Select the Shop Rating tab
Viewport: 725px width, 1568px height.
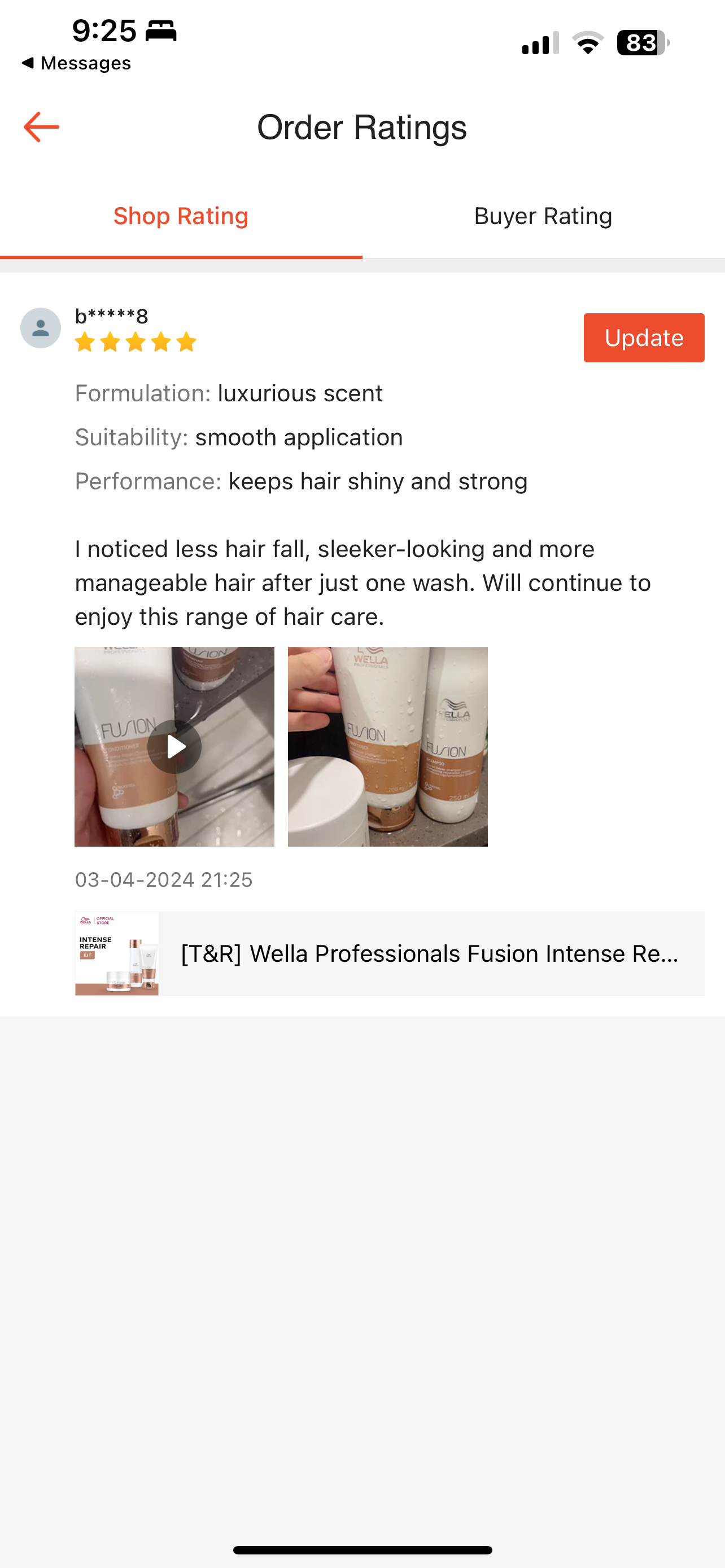pos(181,216)
